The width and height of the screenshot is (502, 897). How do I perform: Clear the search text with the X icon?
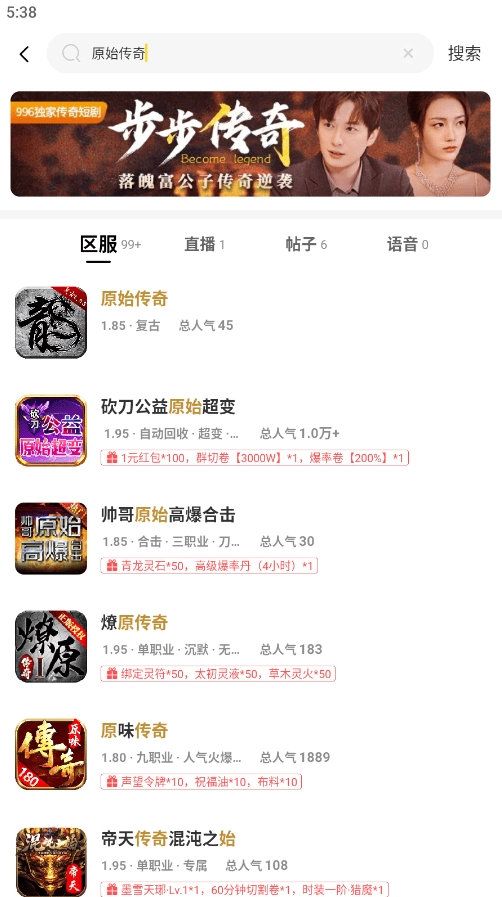point(408,53)
